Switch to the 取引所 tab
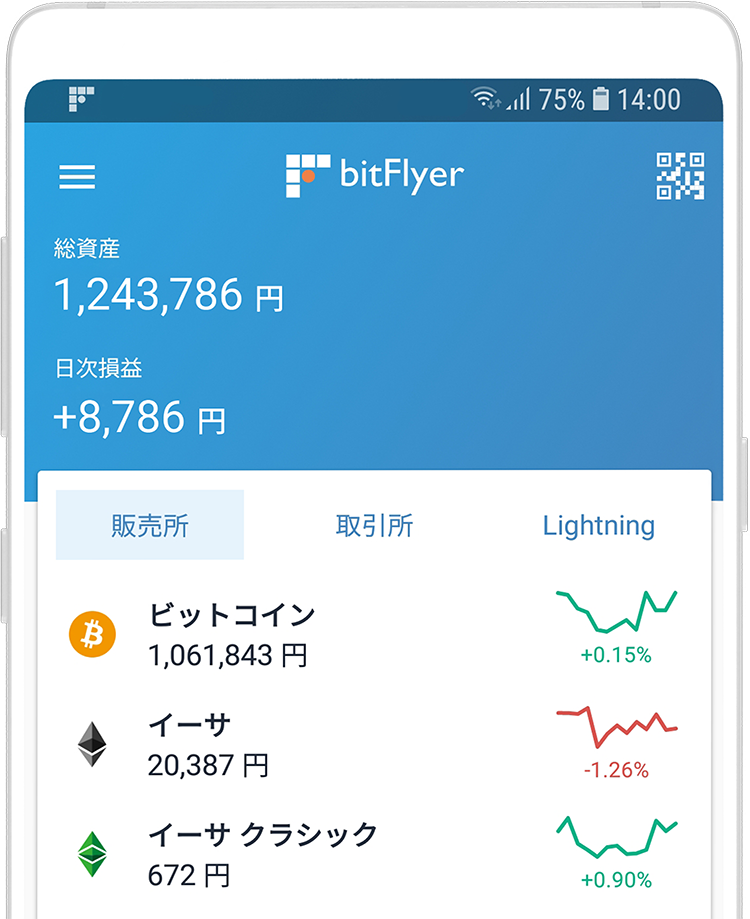Viewport: 750px width, 919px height. [x=374, y=525]
